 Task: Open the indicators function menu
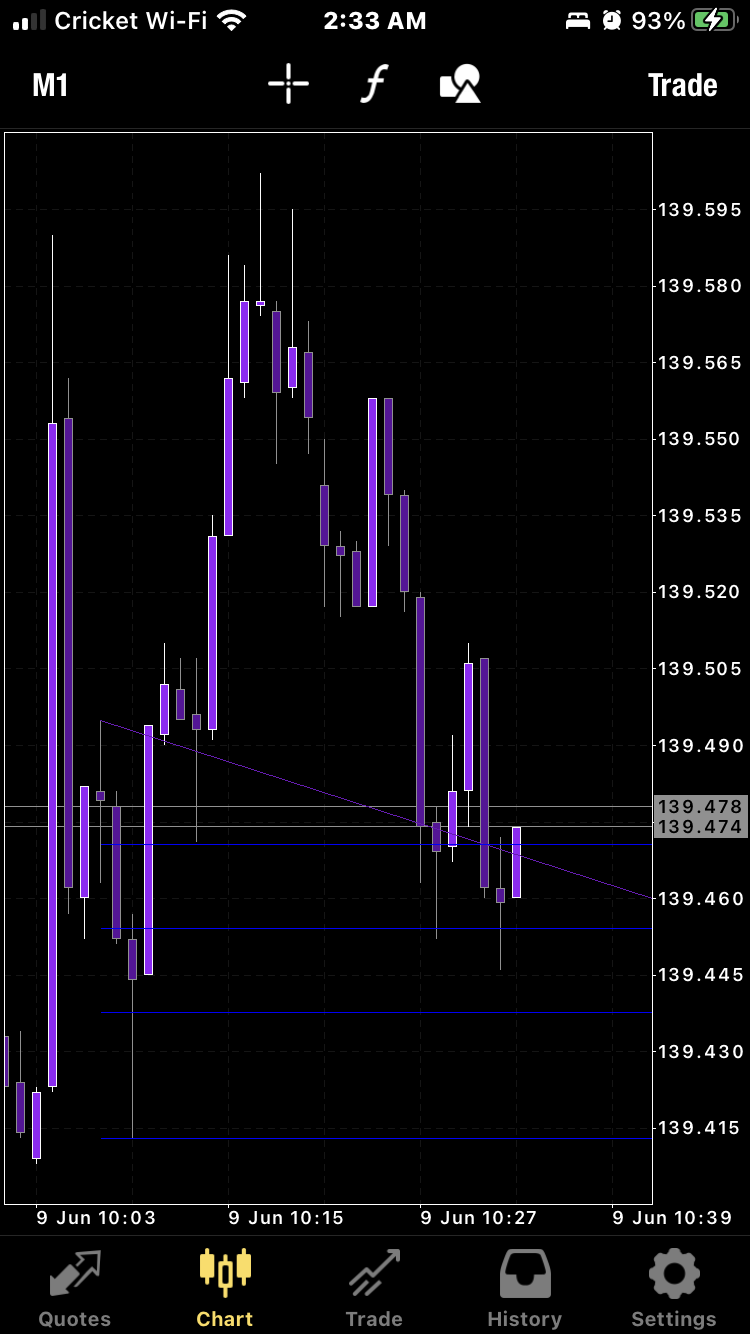373,84
